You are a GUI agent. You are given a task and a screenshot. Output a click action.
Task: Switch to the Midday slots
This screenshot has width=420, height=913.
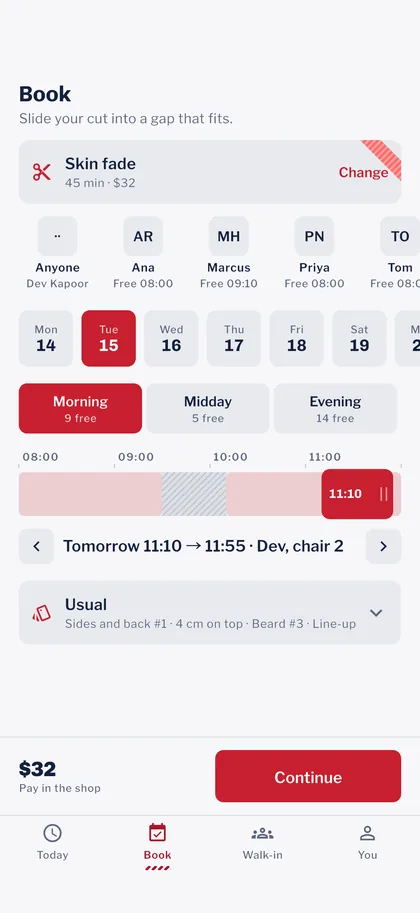pyautogui.click(x=208, y=408)
